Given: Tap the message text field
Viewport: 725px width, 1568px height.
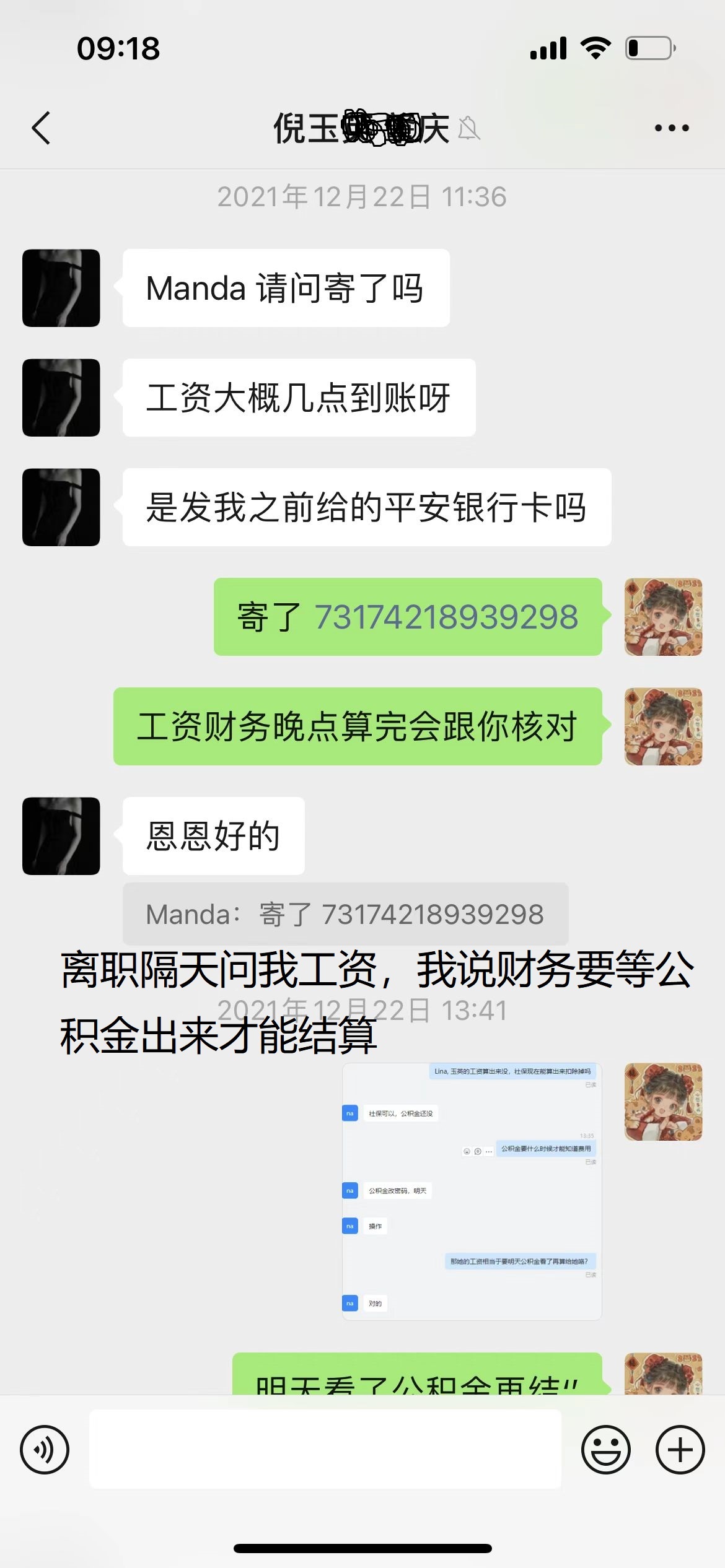Looking at the screenshot, I should [x=325, y=1449].
